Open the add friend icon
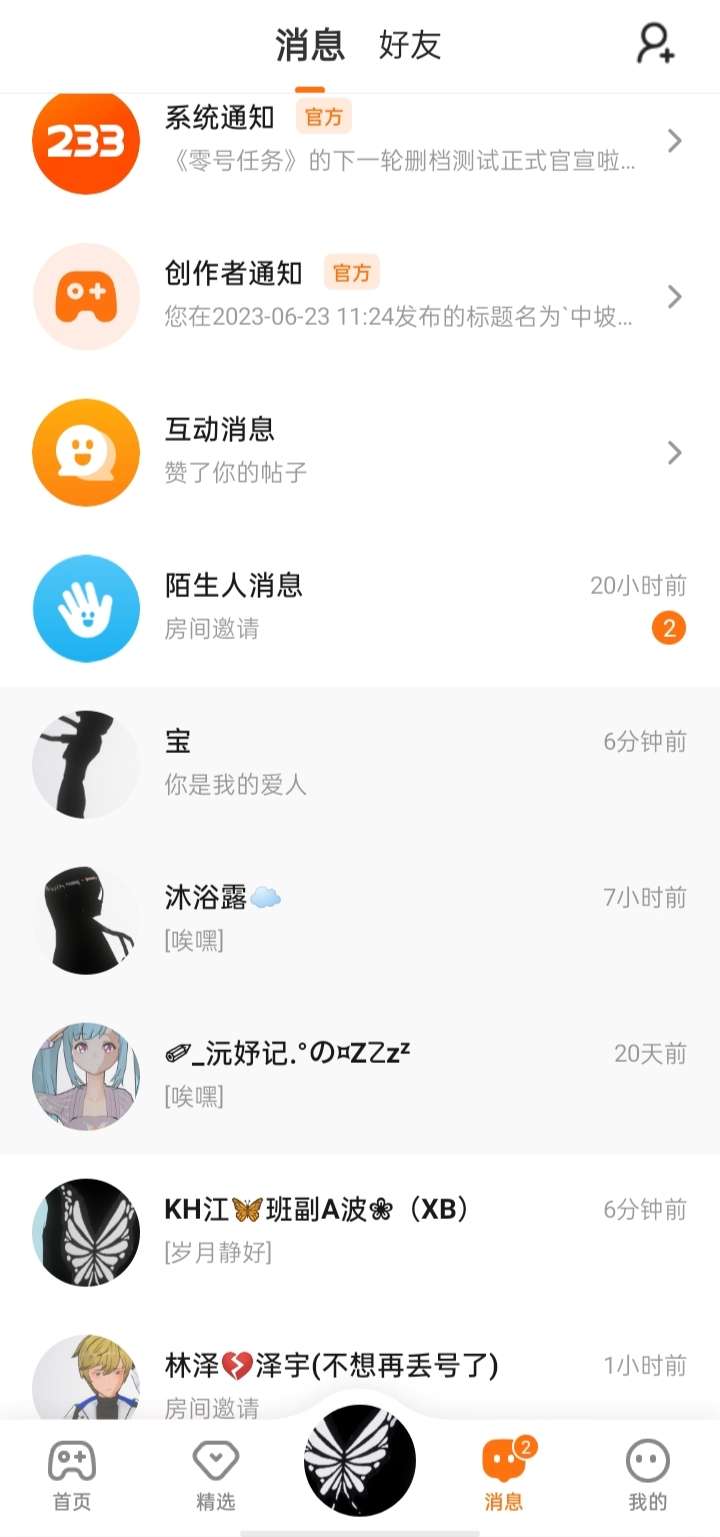Image resolution: width=720 pixels, height=1537 pixels. tap(656, 44)
